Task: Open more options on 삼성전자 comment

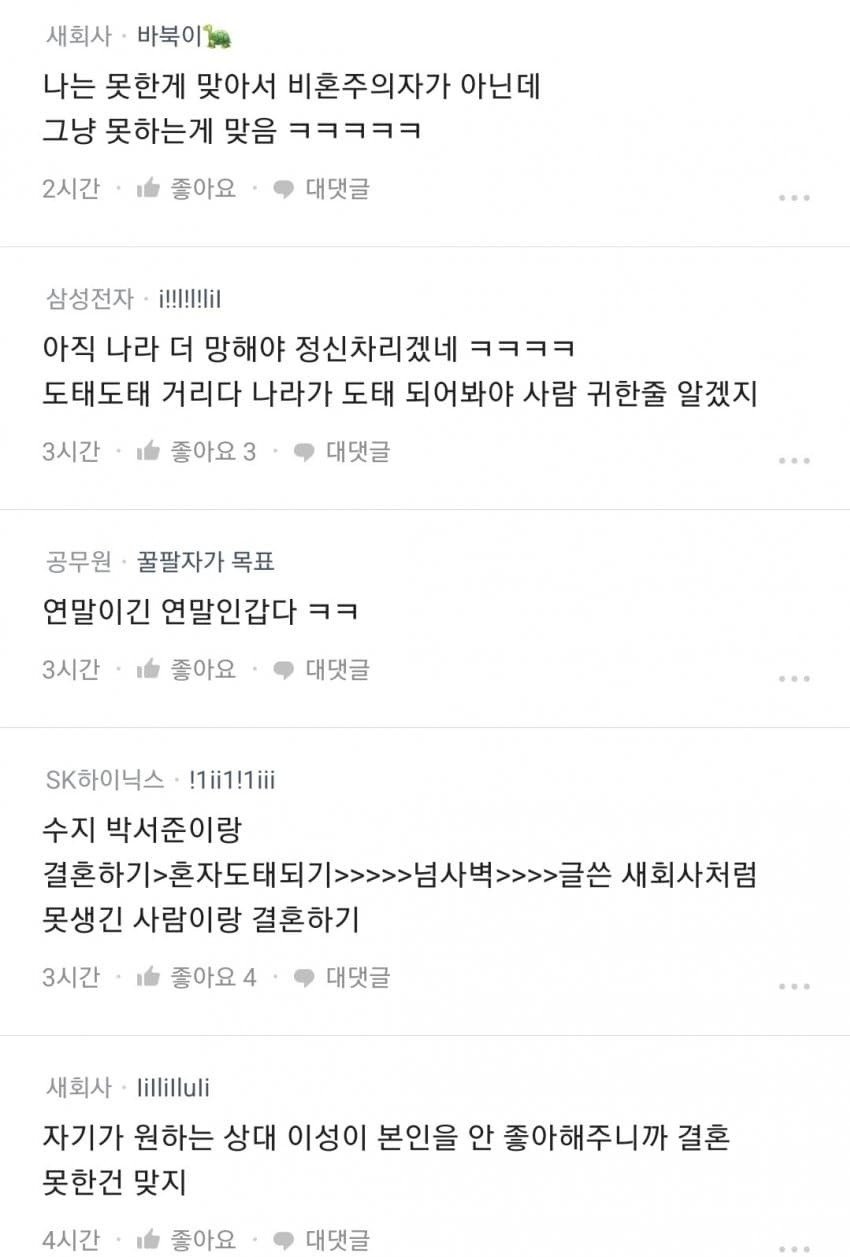Action: pyautogui.click(x=794, y=461)
